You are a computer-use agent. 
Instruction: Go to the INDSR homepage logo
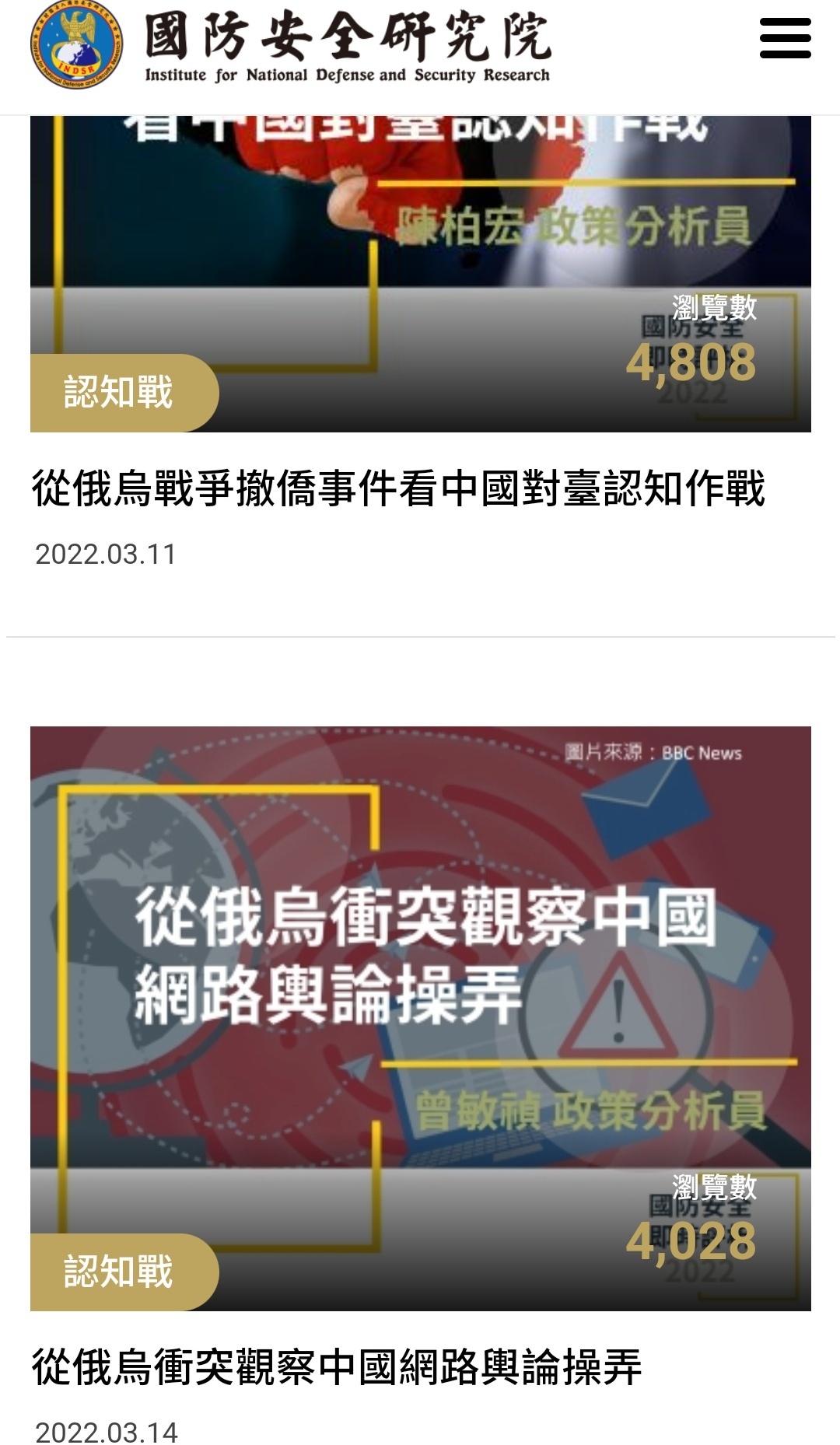[291, 44]
